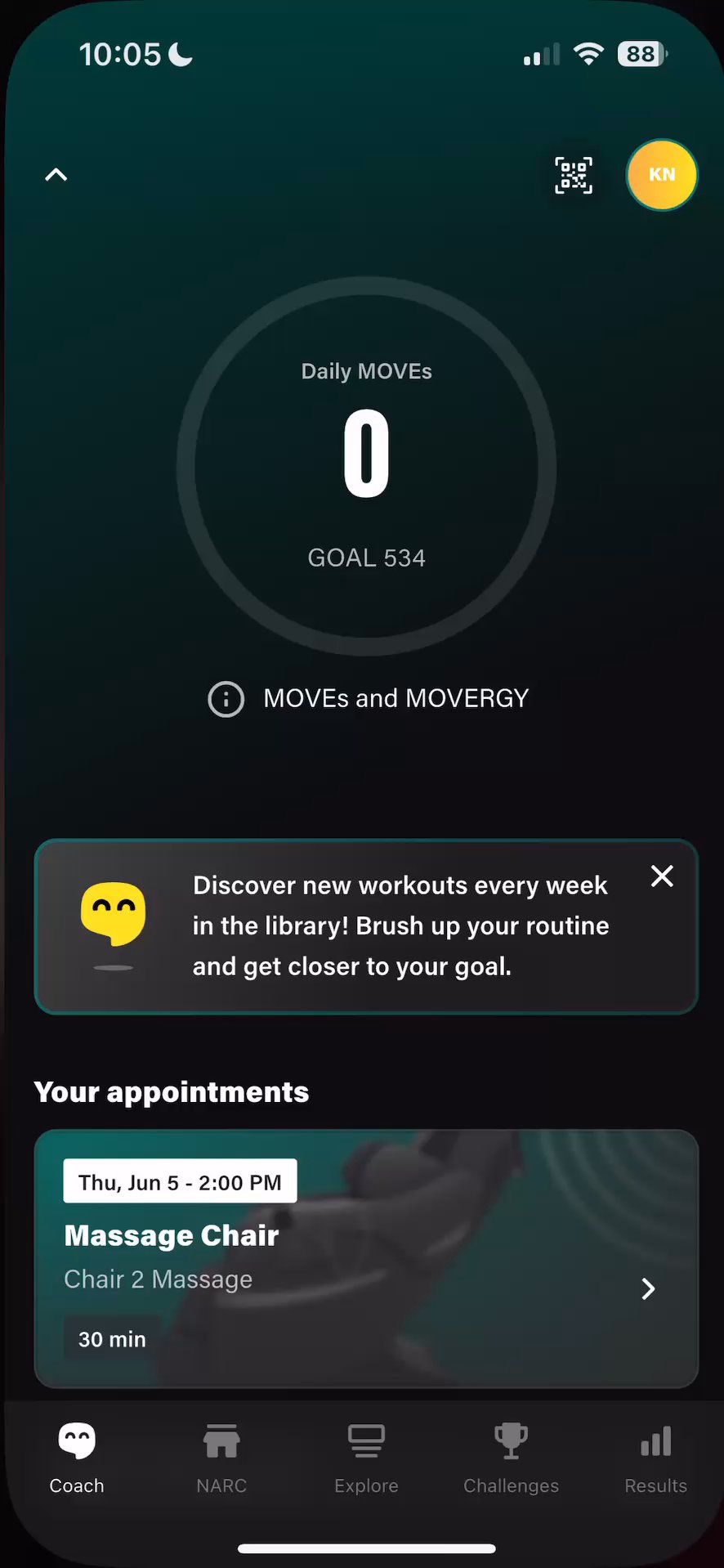The image size is (724, 1568).
Task: Open the QR code scanner
Action: pos(574,175)
